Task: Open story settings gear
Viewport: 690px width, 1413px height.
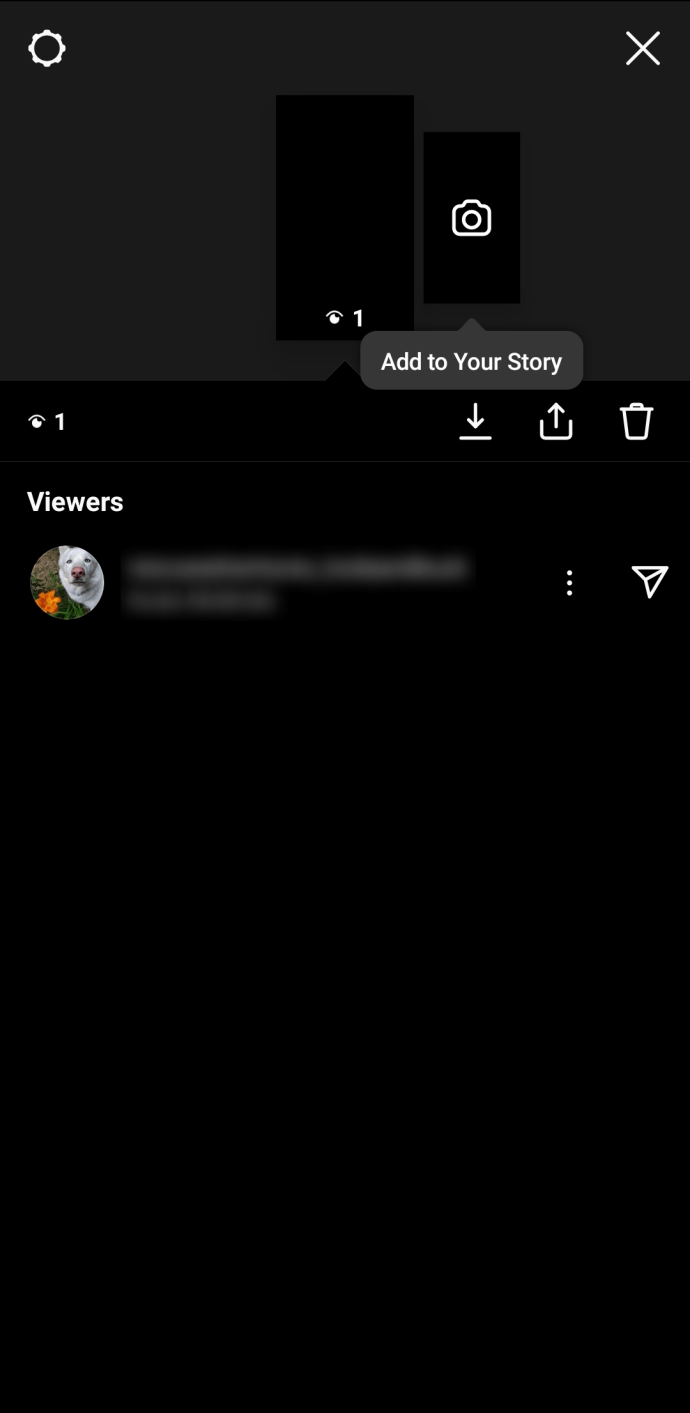Action: (47, 48)
